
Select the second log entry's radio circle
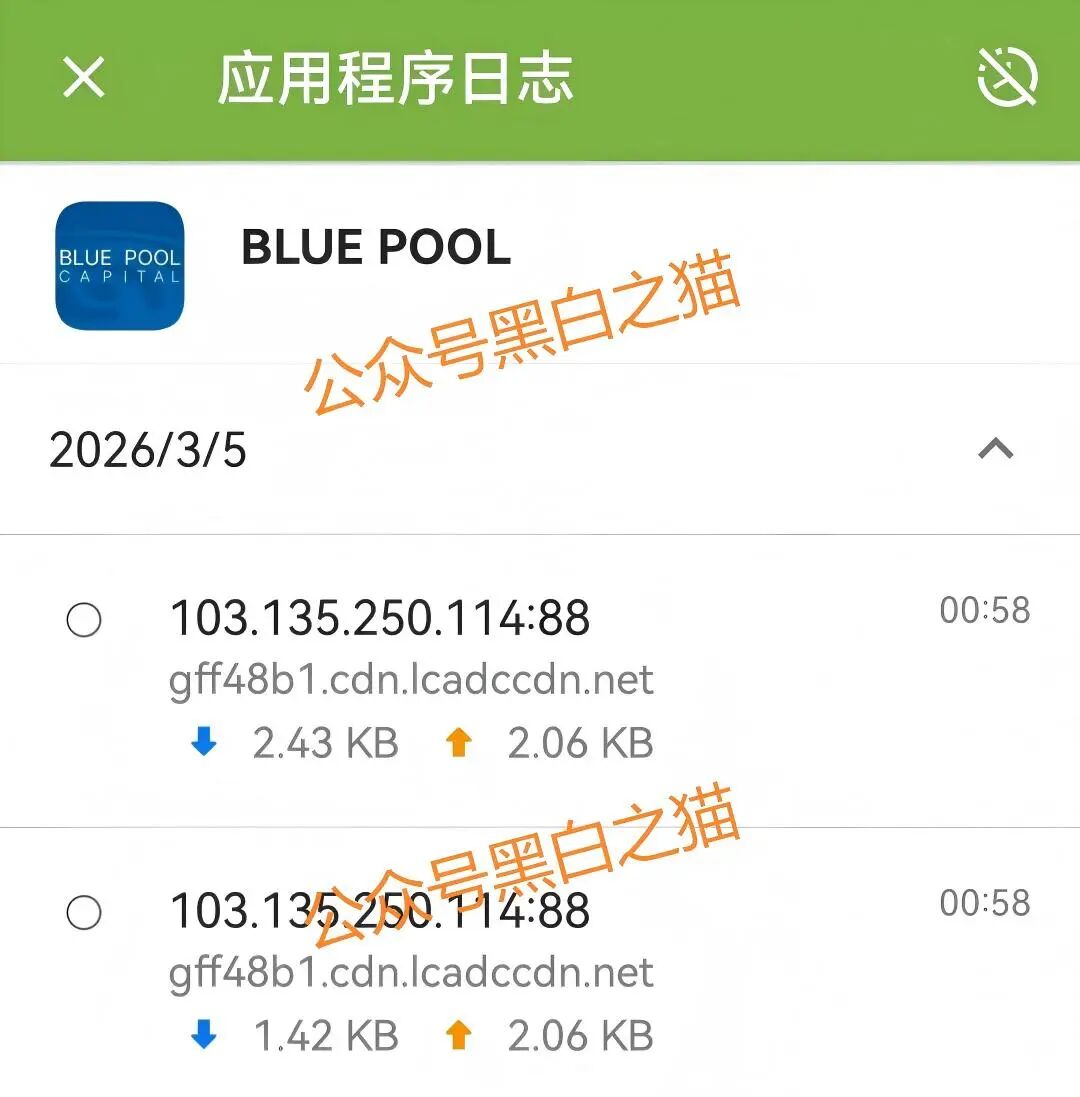tap(88, 911)
